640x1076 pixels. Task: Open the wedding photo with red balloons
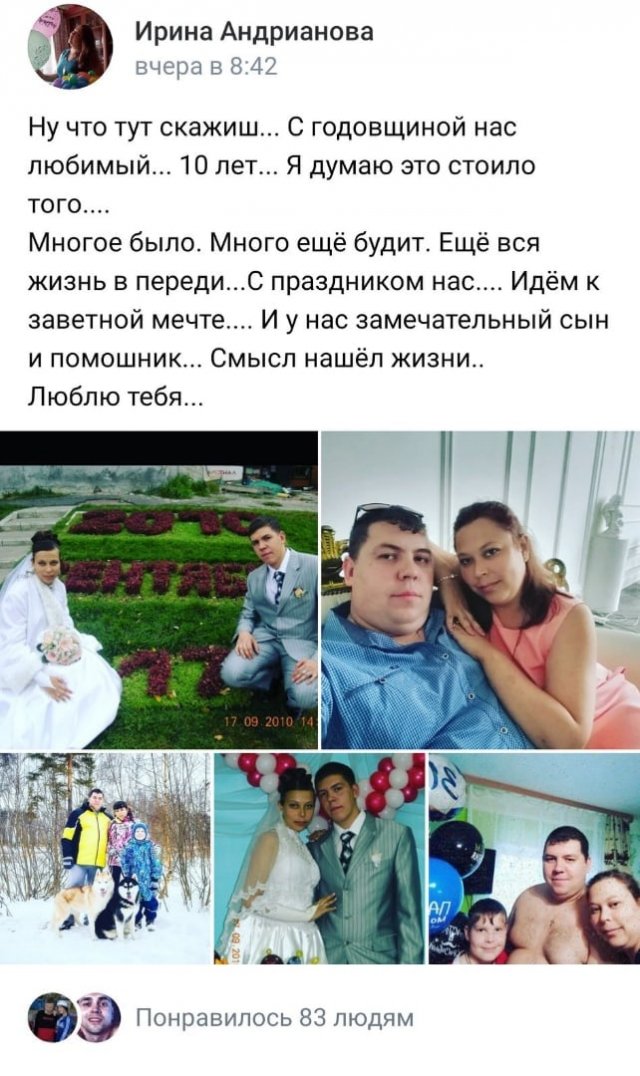319,858
